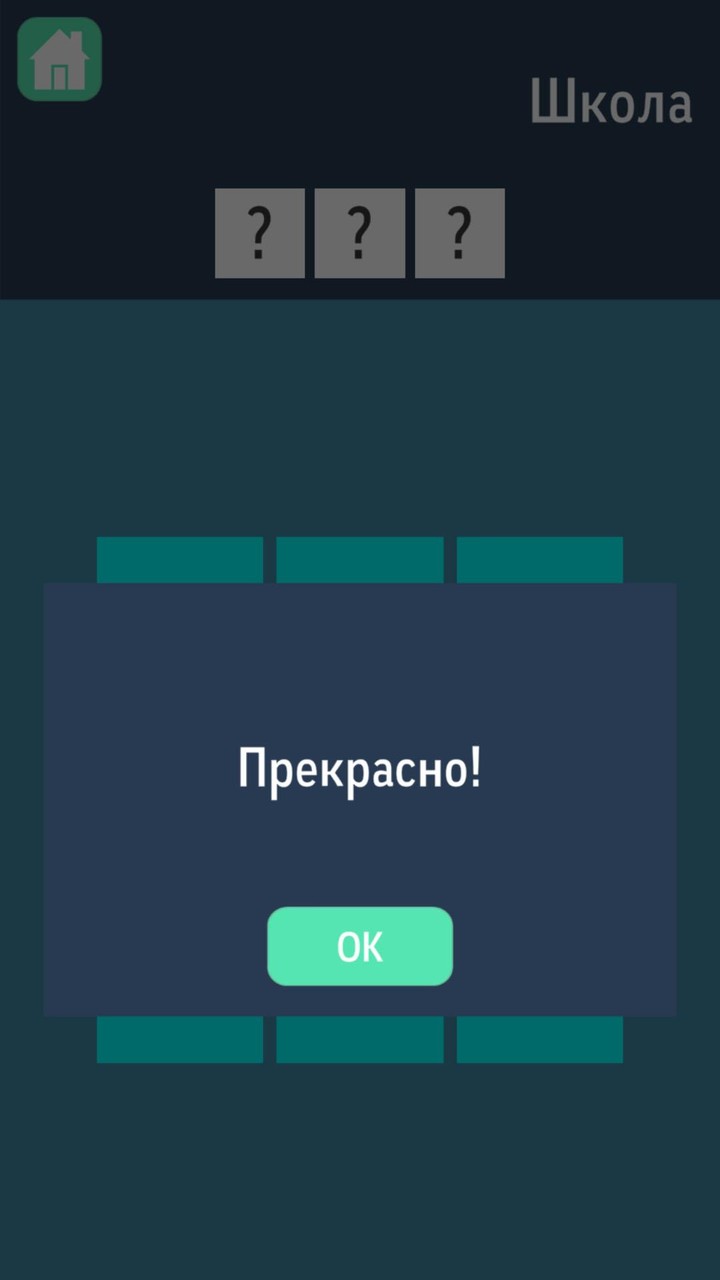Viewport: 720px width, 1280px height.
Task: Select the middle teal card above the dialog
Action: tap(359, 558)
